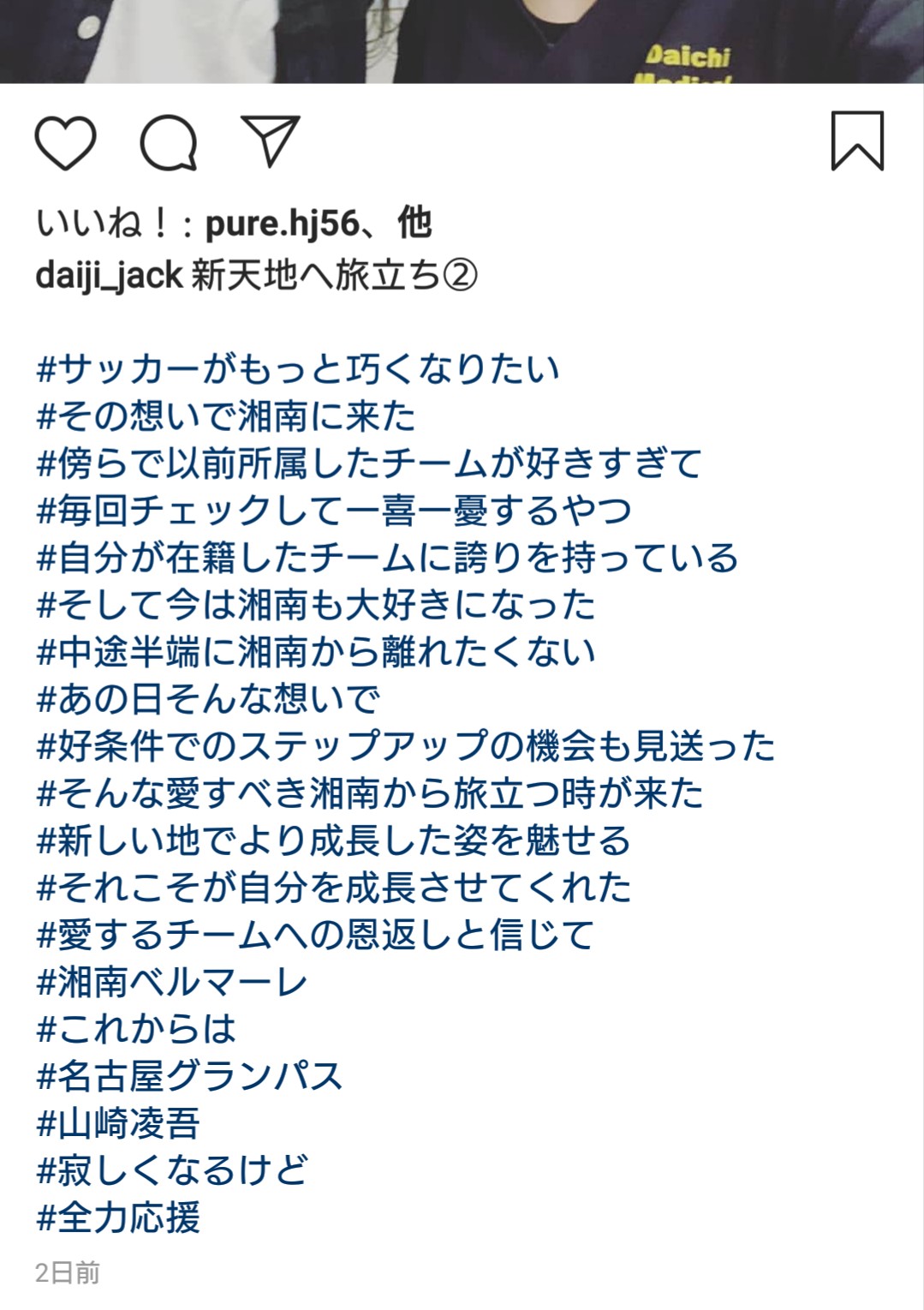Open hashtag #これからは
The width and height of the screenshot is (924, 1310).
(136, 1029)
